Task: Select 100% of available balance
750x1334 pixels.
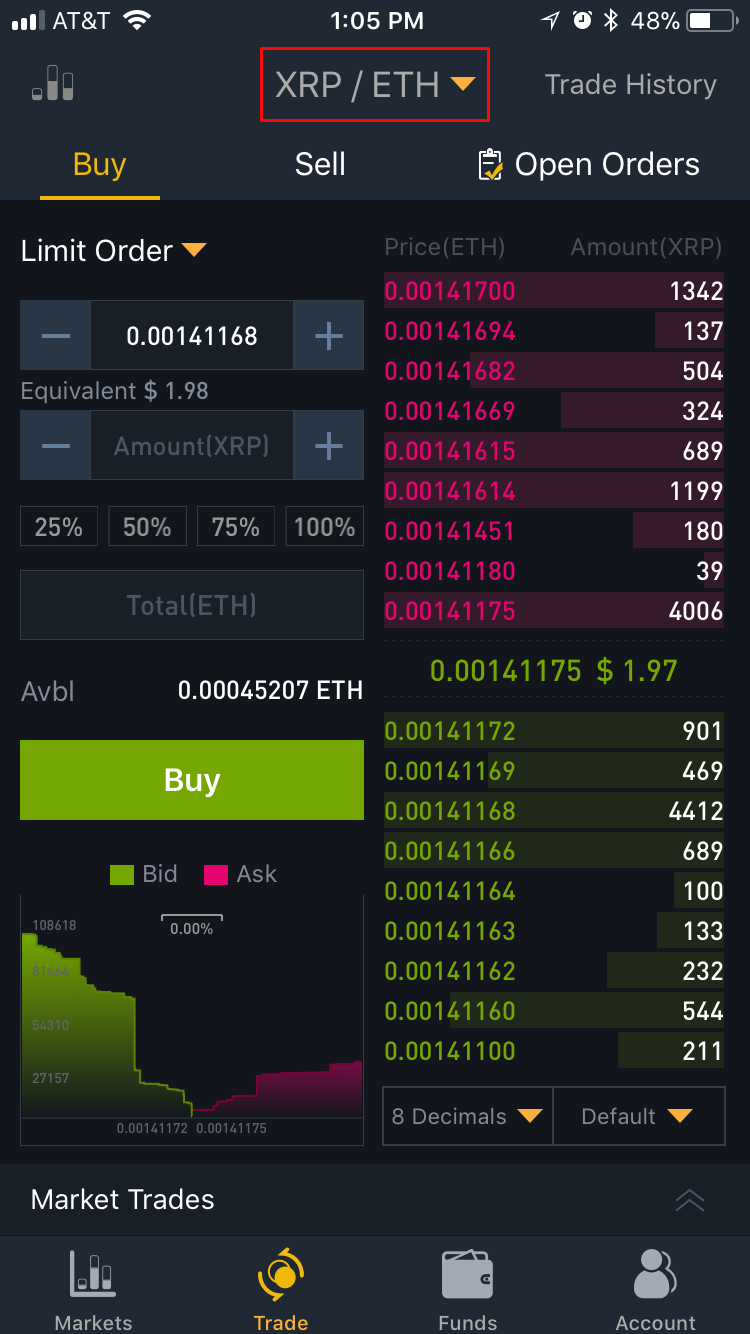Action: [x=324, y=526]
